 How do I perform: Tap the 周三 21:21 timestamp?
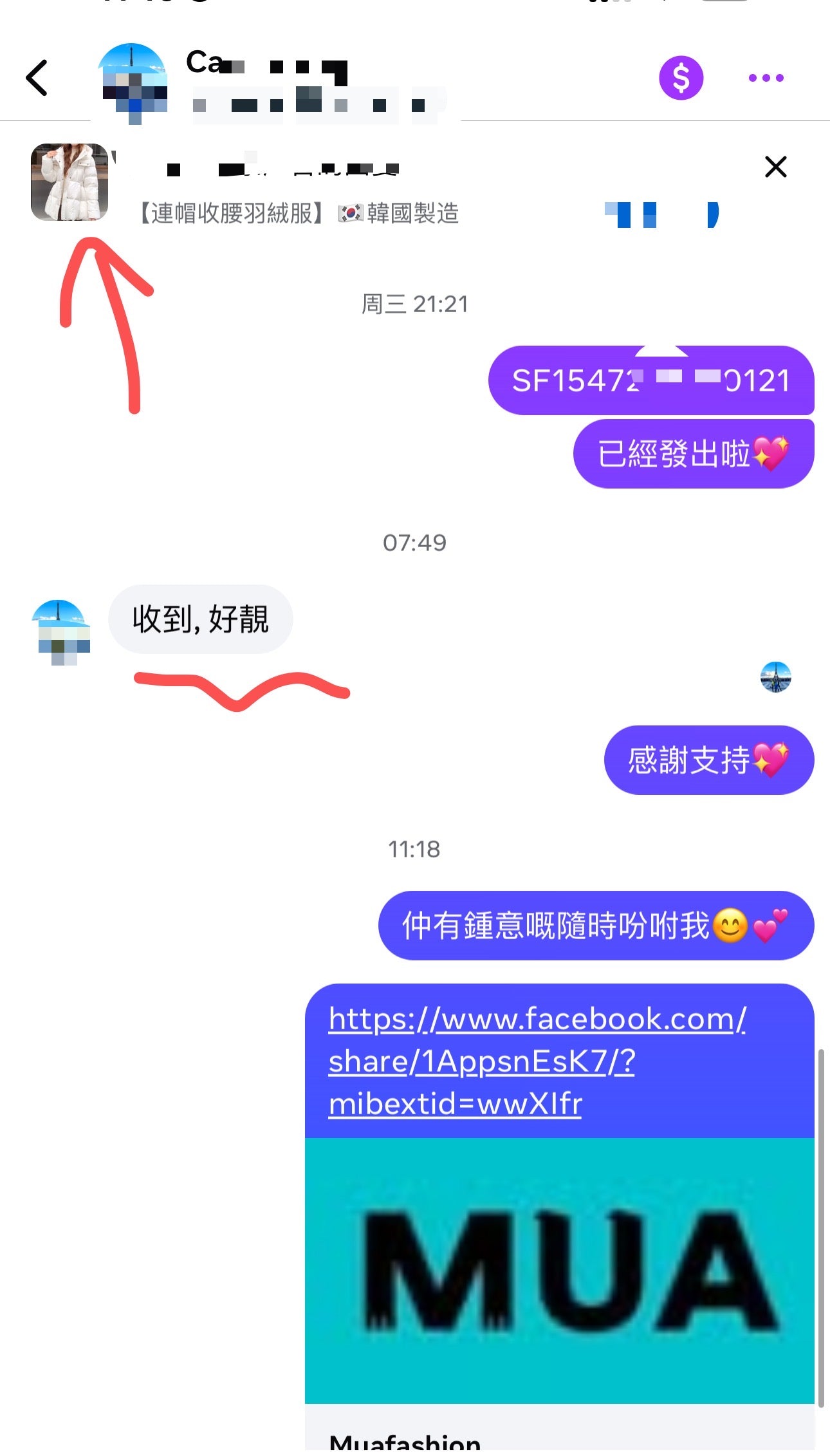[x=415, y=304]
